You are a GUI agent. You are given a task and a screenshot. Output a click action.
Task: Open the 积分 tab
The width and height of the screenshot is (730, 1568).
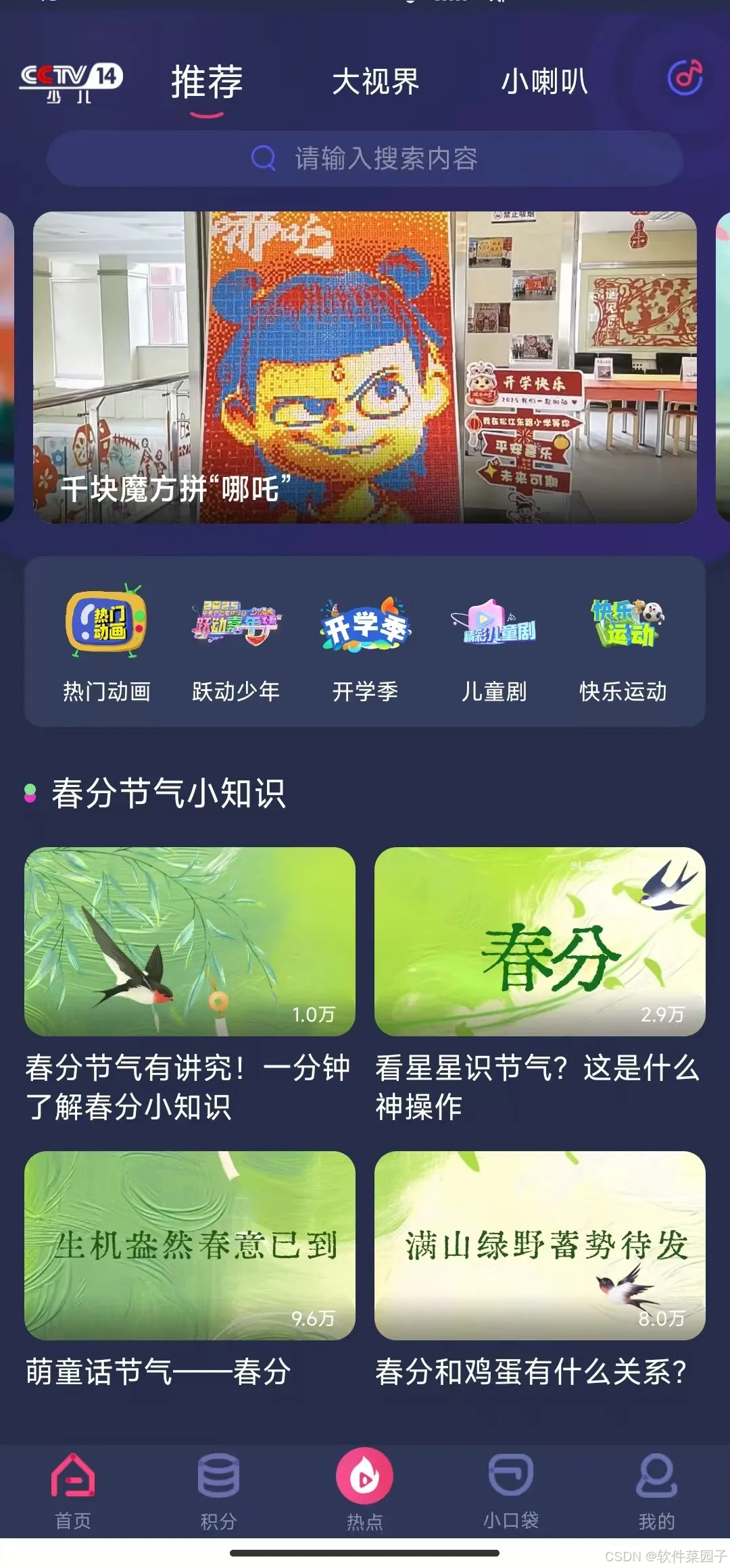(x=218, y=1490)
